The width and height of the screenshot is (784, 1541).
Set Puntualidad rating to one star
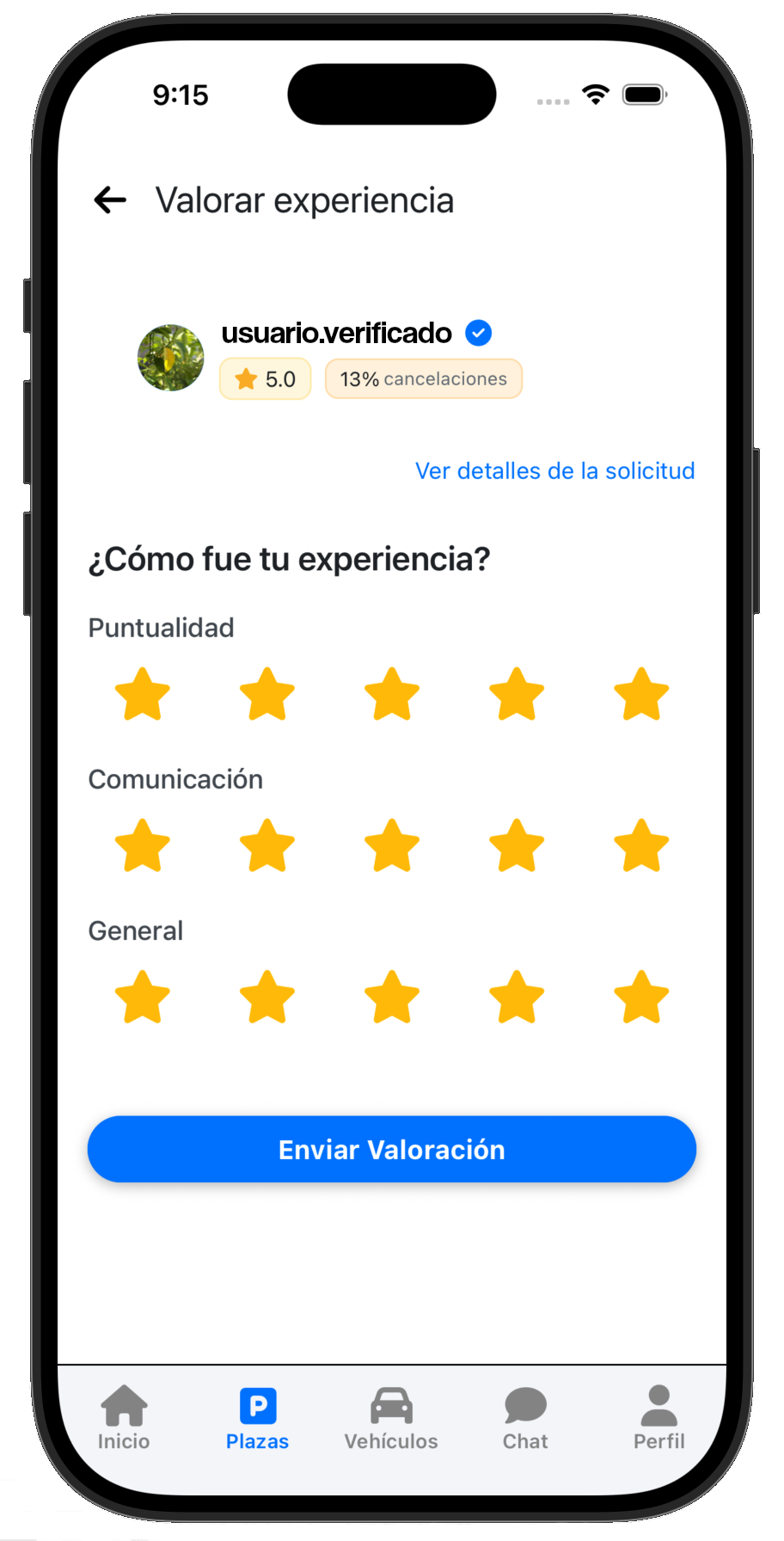pos(143,694)
